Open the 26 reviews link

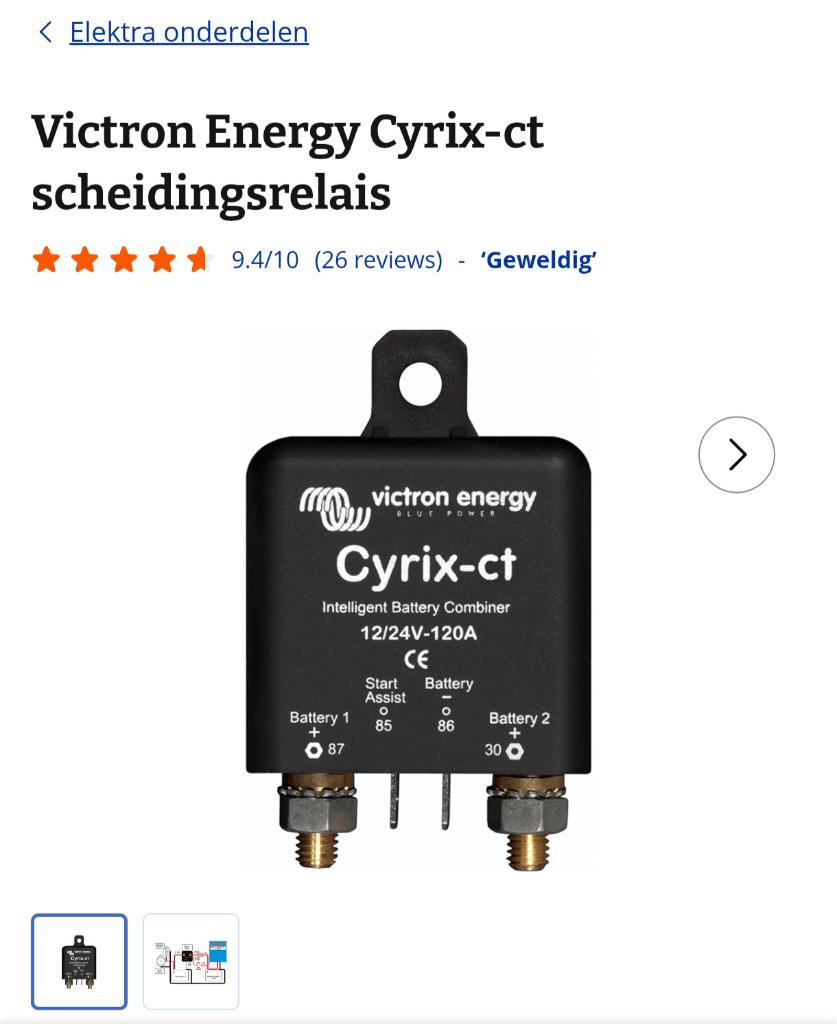[x=378, y=260]
